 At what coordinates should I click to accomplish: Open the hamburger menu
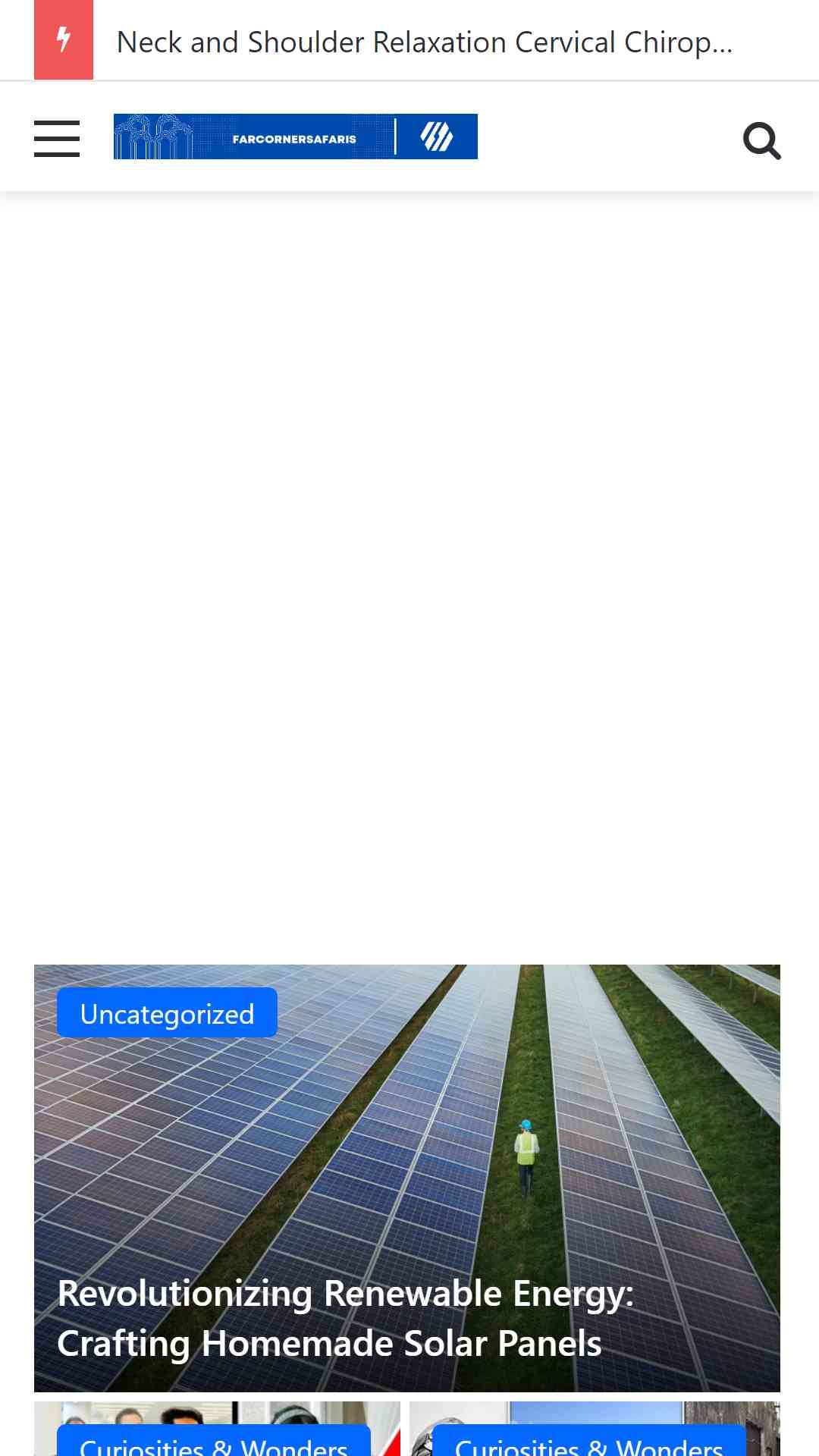(x=57, y=139)
